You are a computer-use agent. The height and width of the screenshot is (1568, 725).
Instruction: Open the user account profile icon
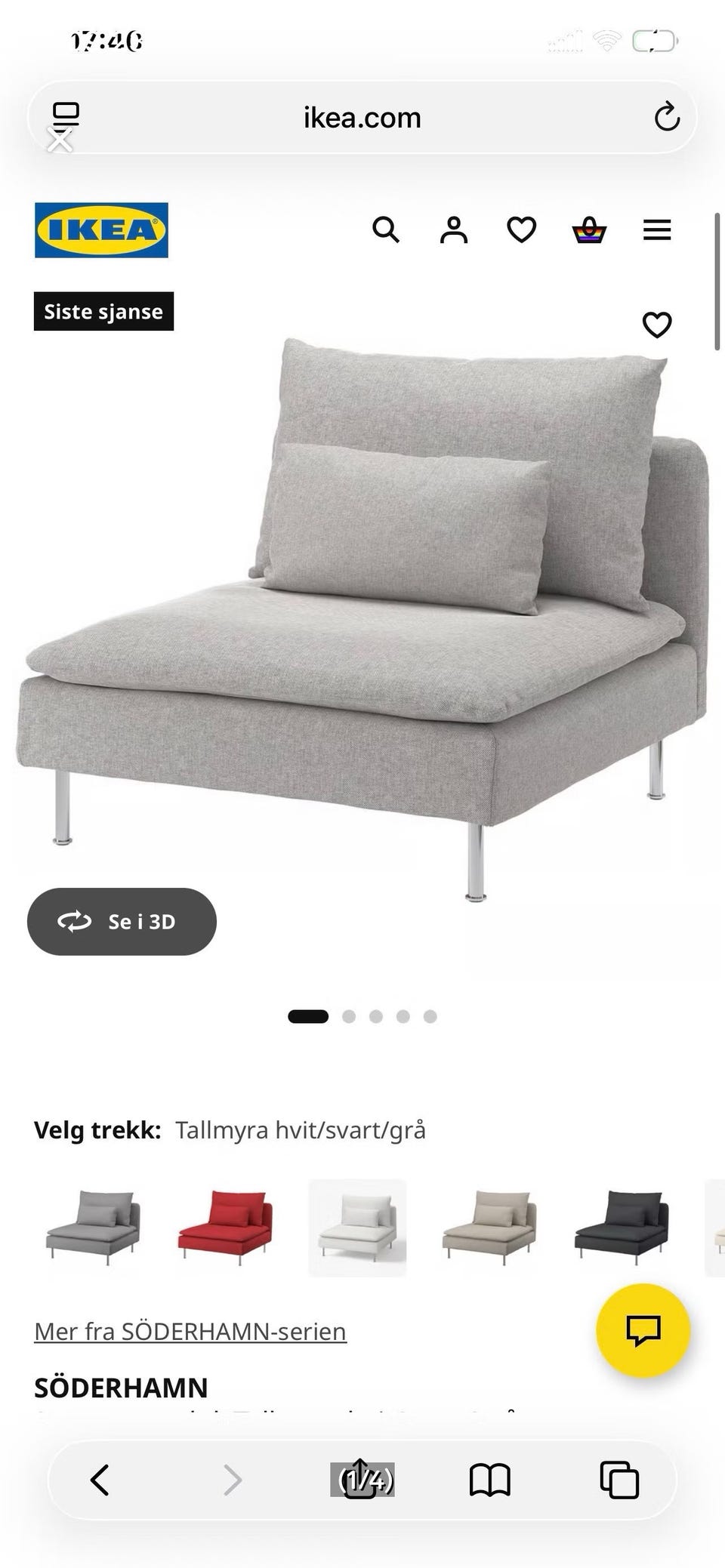click(x=454, y=230)
